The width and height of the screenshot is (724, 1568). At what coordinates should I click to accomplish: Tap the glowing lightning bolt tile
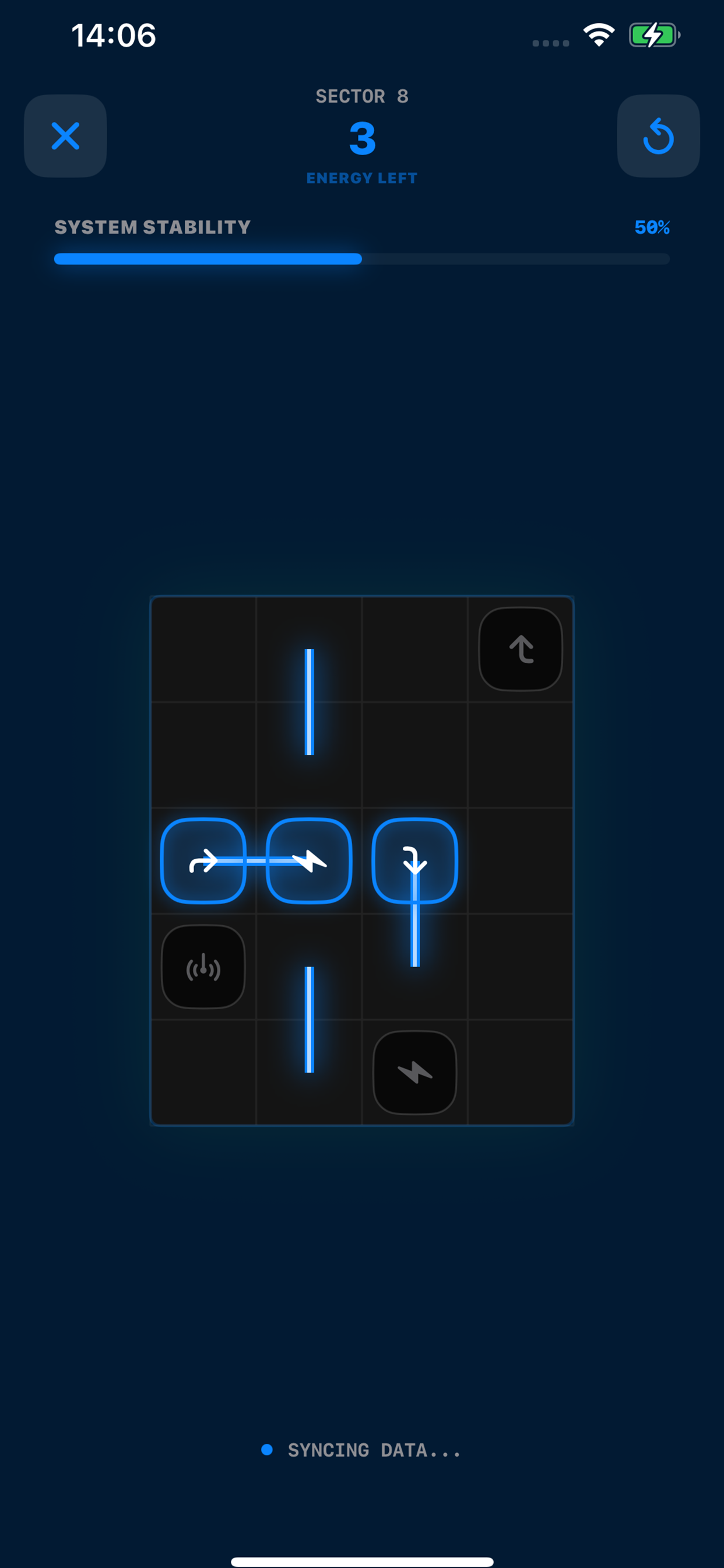click(309, 860)
